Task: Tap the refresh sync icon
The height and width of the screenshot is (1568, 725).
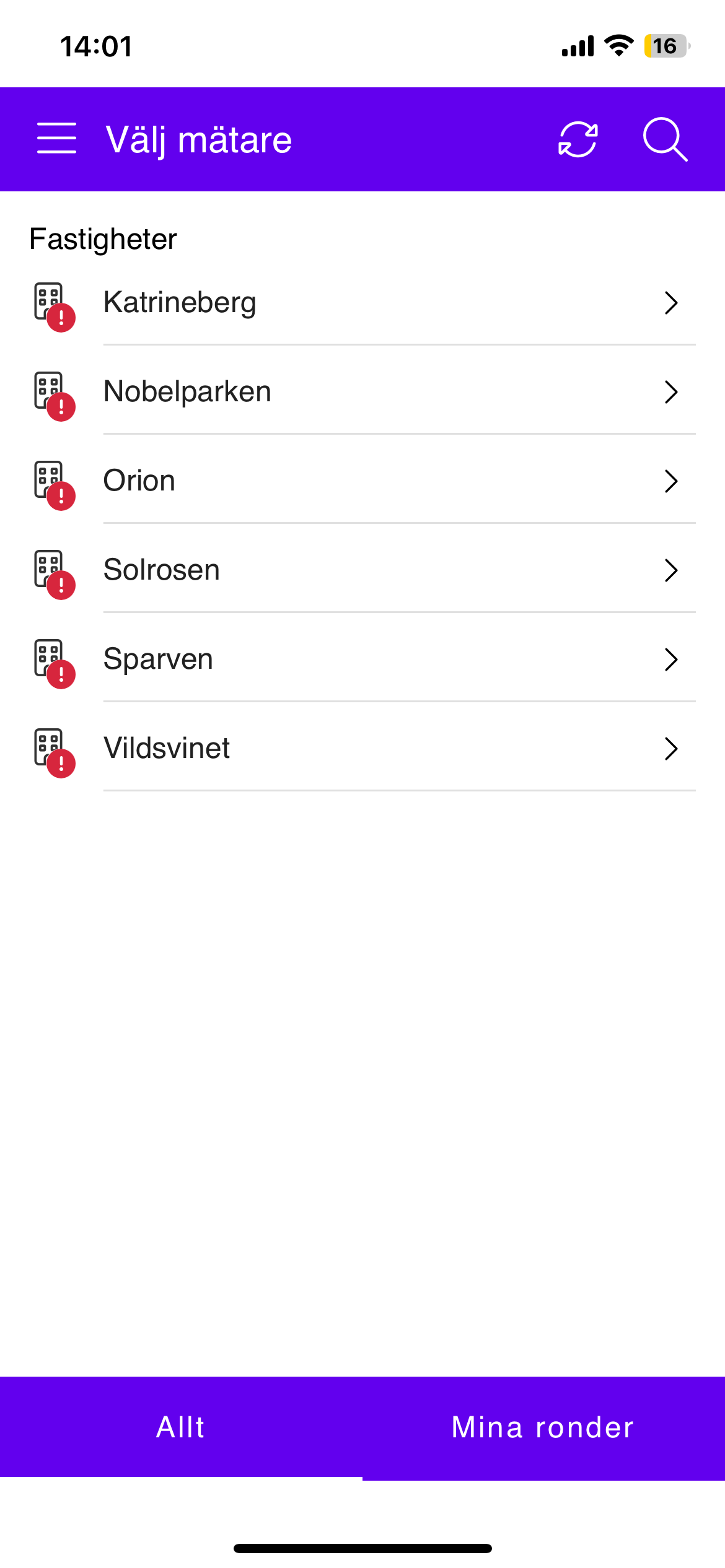Action: tap(578, 139)
